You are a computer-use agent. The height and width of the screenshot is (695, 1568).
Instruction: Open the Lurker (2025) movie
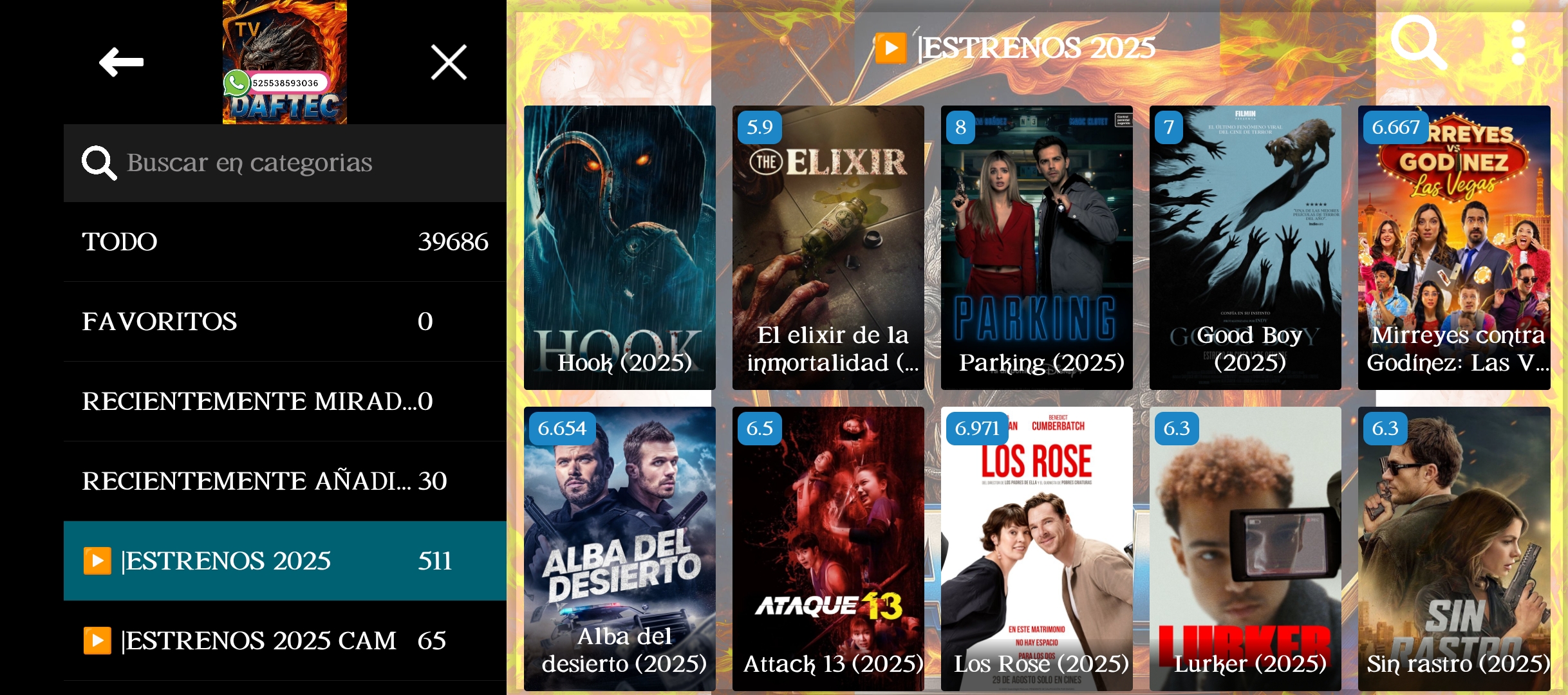pos(1245,548)
